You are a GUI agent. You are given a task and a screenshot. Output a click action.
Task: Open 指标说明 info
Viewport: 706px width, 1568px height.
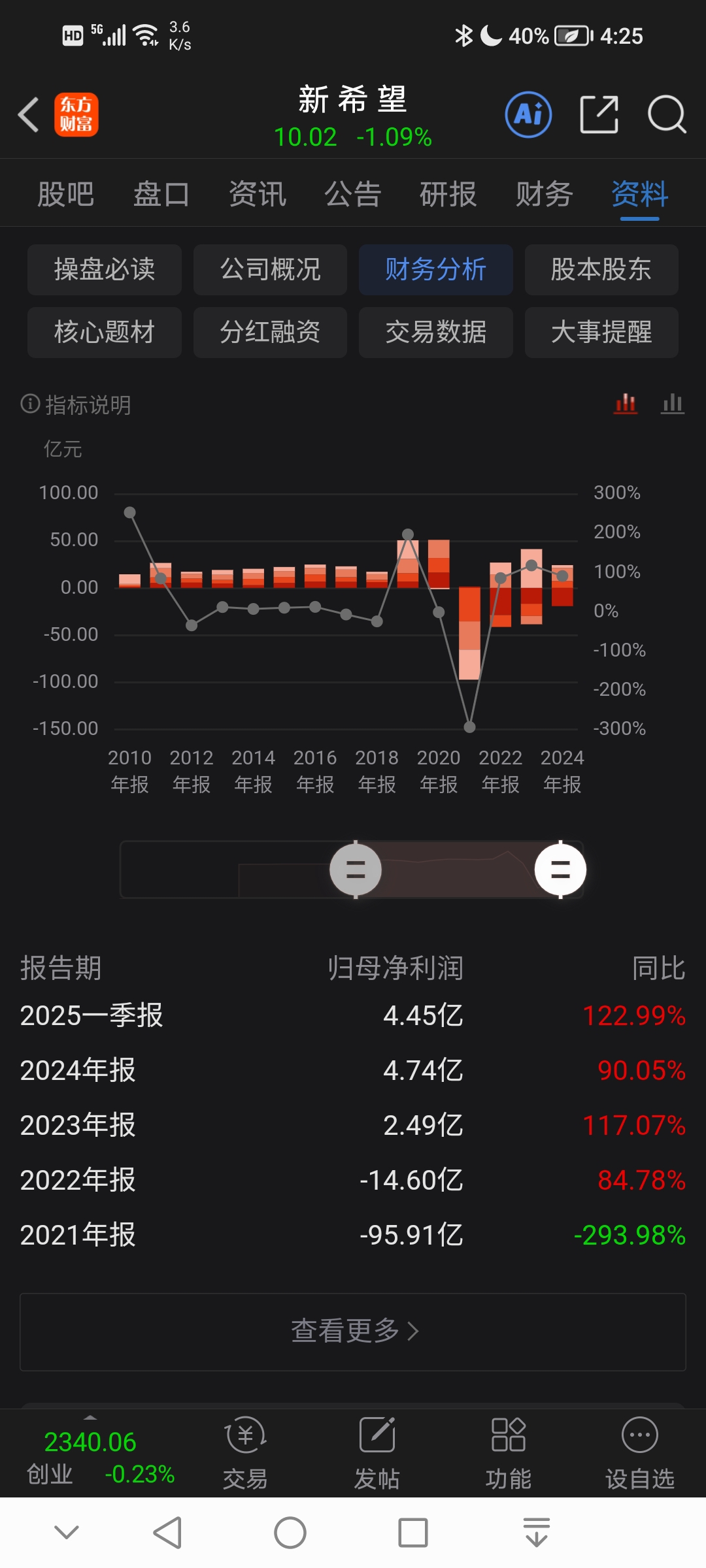coord(76,404)
